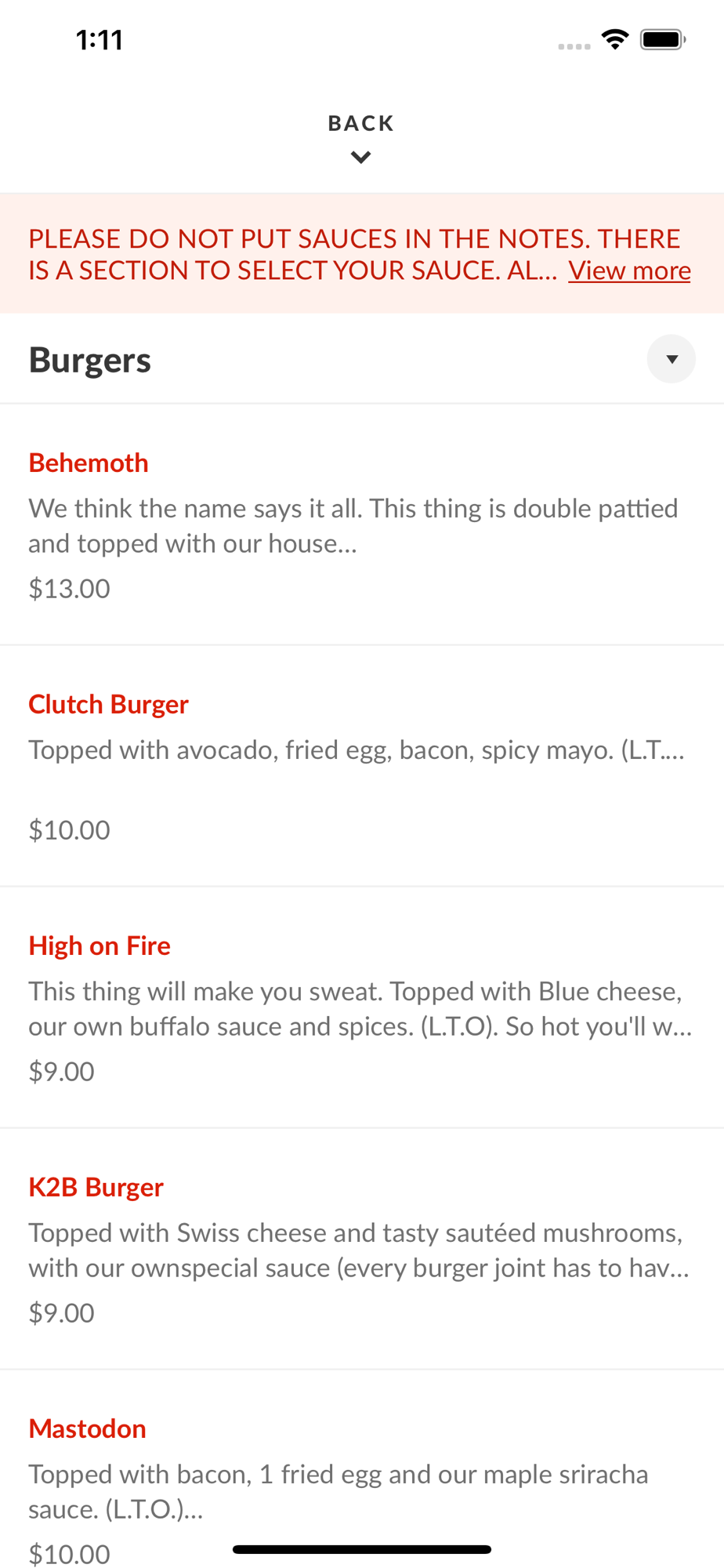This screenshot has width=724, height=1568.
Task: View the K2B Burger details
Action: pyautogui.click(x=362, y=1249)
